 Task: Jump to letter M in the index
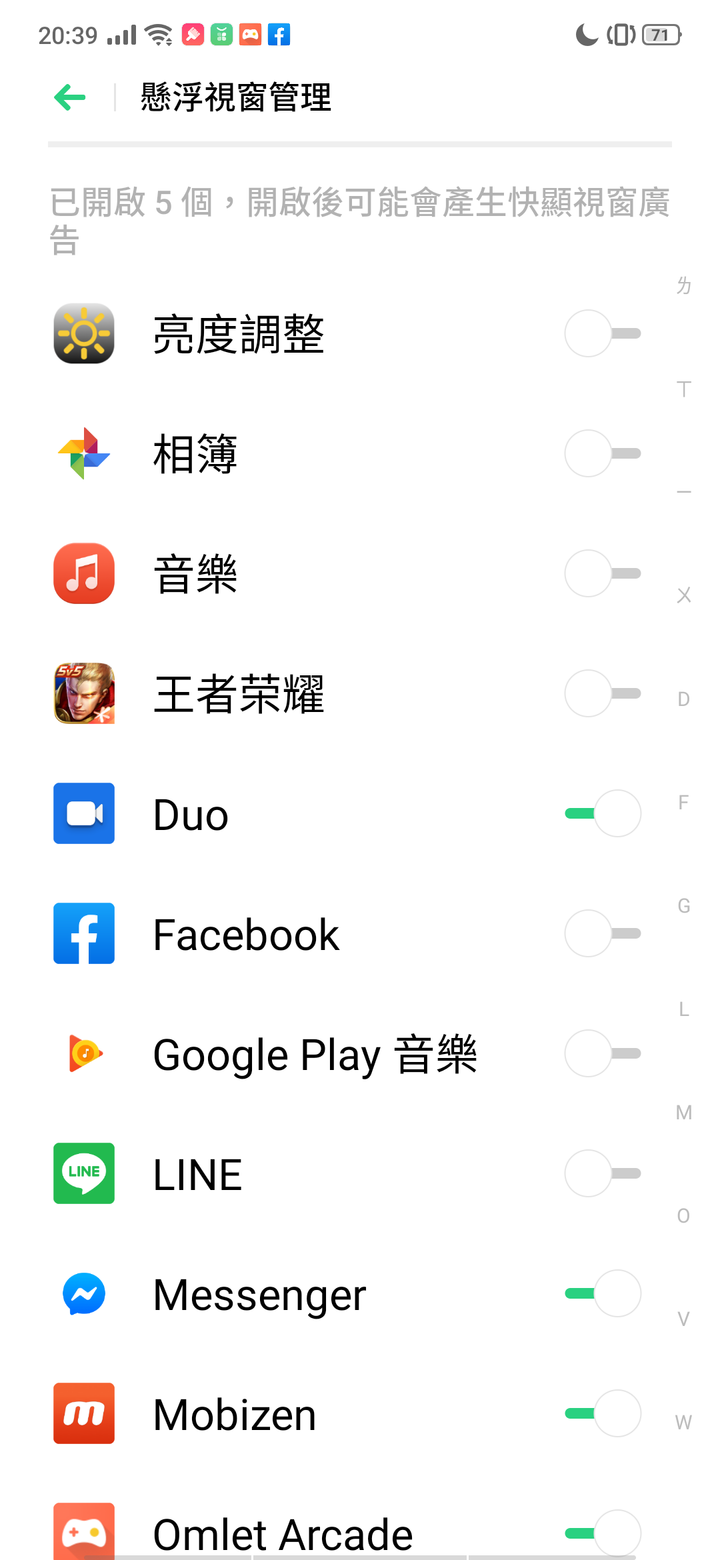click(684, 1112)
